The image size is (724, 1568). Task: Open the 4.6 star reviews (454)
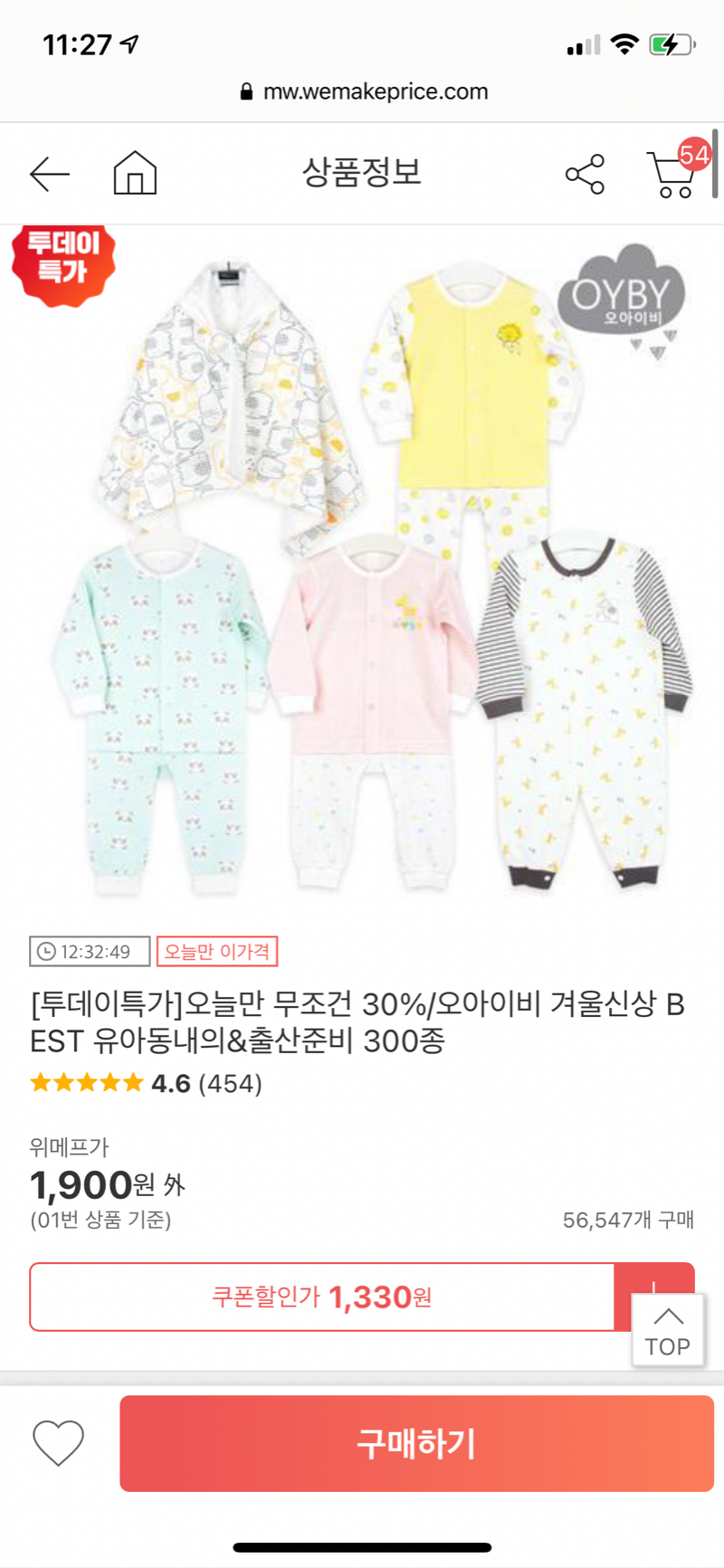tap(146, 1083)
